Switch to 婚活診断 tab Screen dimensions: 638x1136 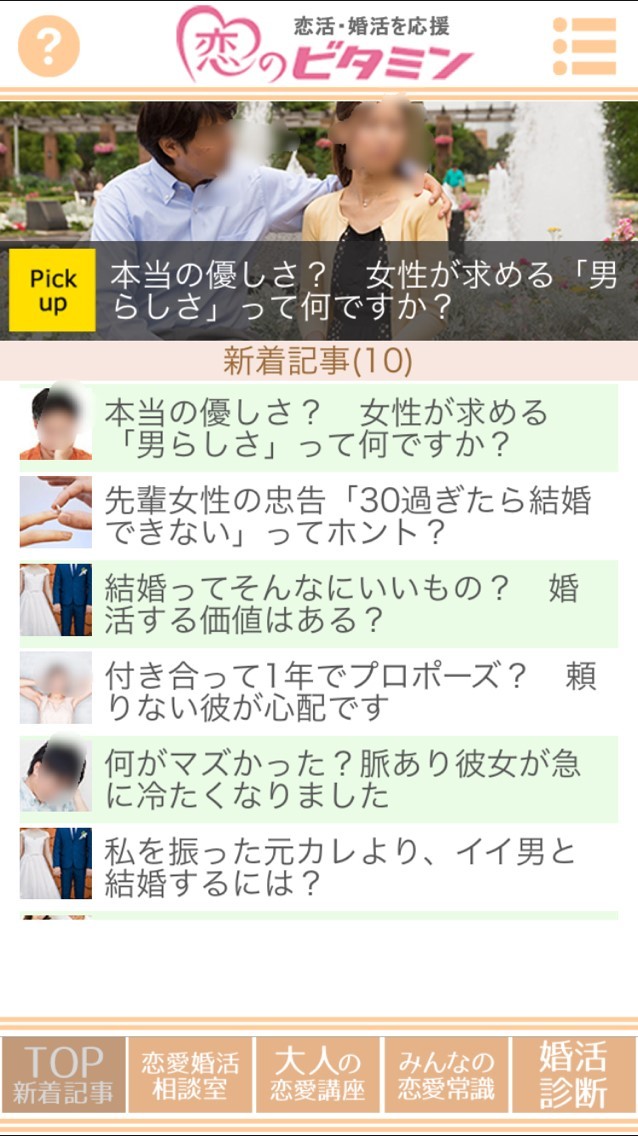[x=573, y=1075]
